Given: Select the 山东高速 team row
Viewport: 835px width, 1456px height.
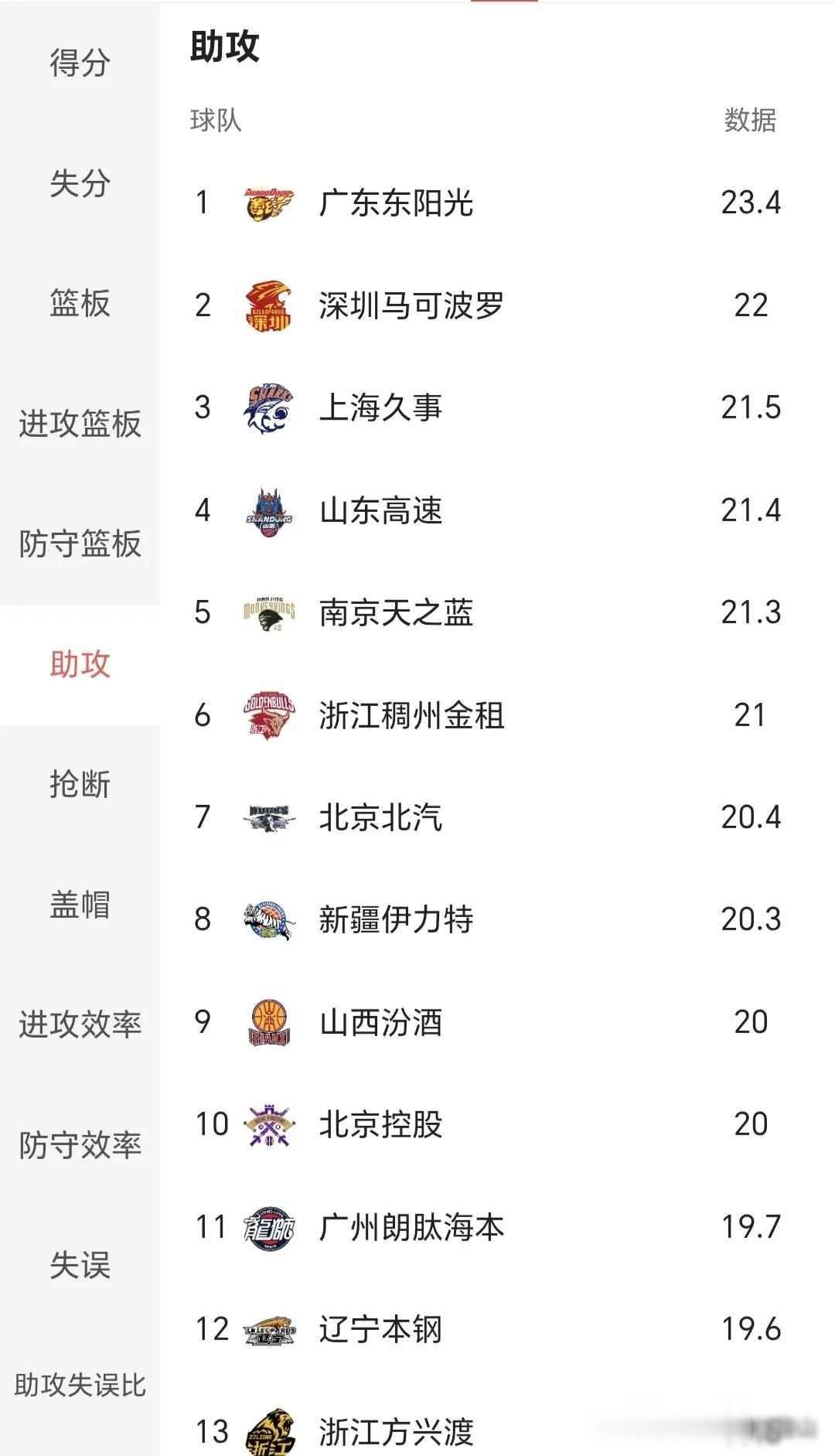Looking at the screenshot, I should (x=380, y=510).
